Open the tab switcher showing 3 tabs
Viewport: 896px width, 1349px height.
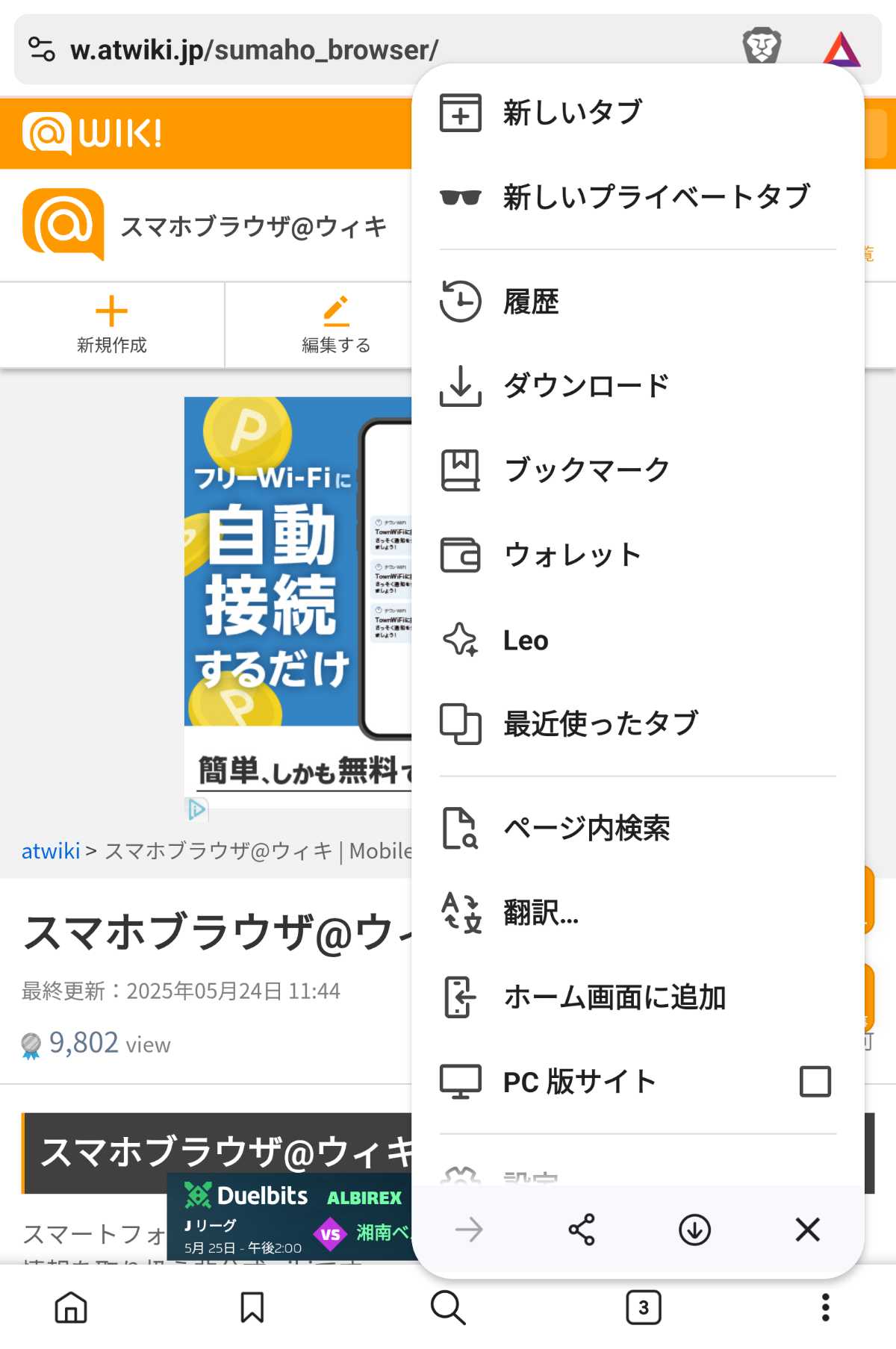pos(643,1307)
